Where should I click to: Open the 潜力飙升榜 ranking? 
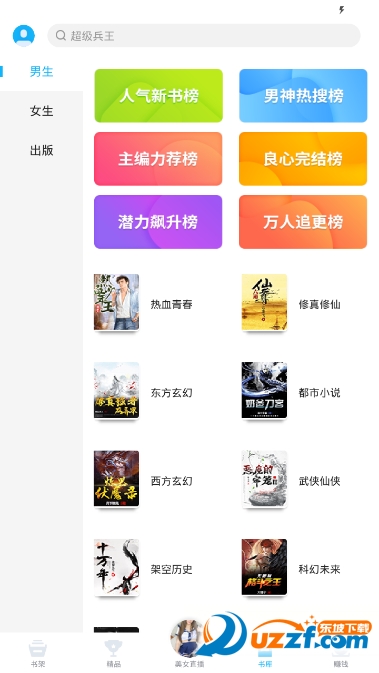[158, 222]
